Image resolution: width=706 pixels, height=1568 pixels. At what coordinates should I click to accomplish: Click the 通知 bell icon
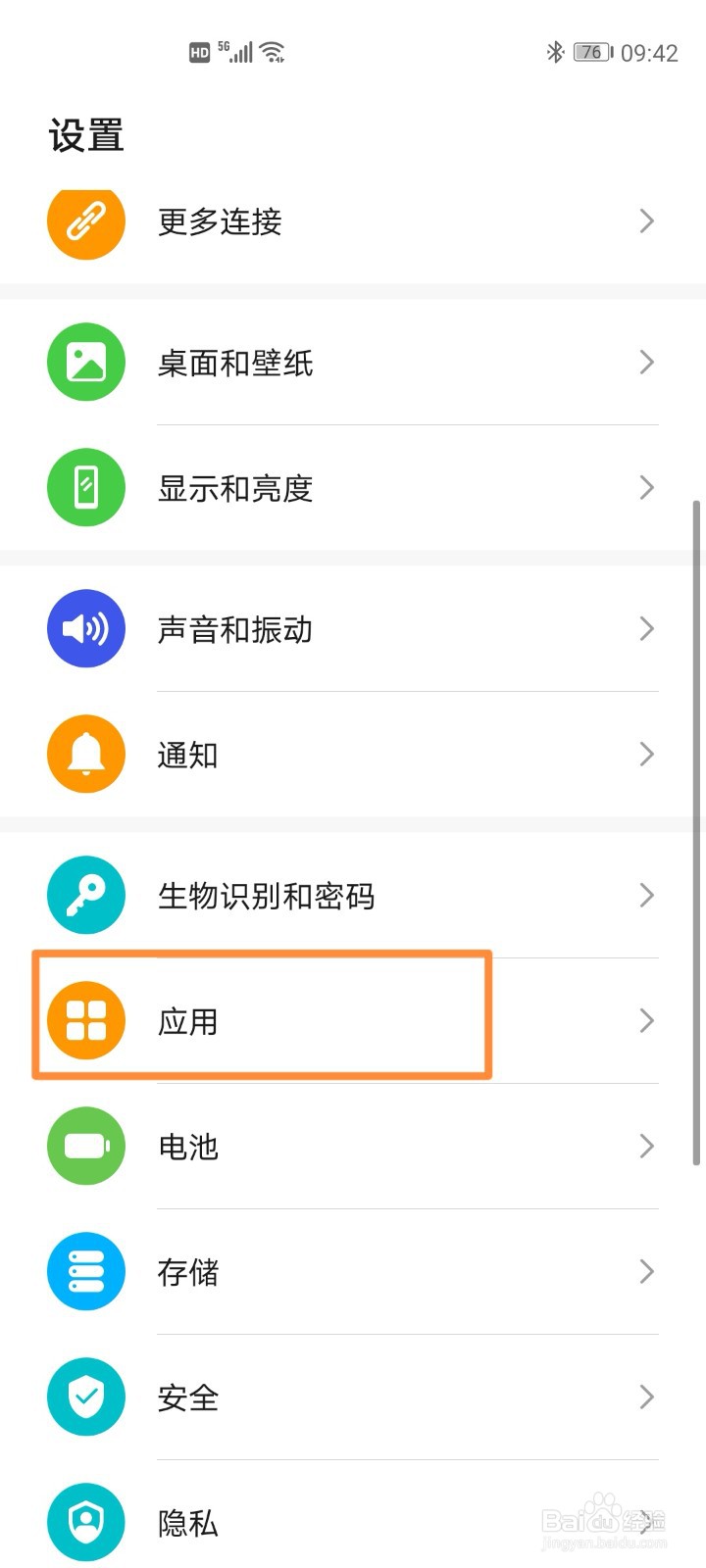[85, 754]
